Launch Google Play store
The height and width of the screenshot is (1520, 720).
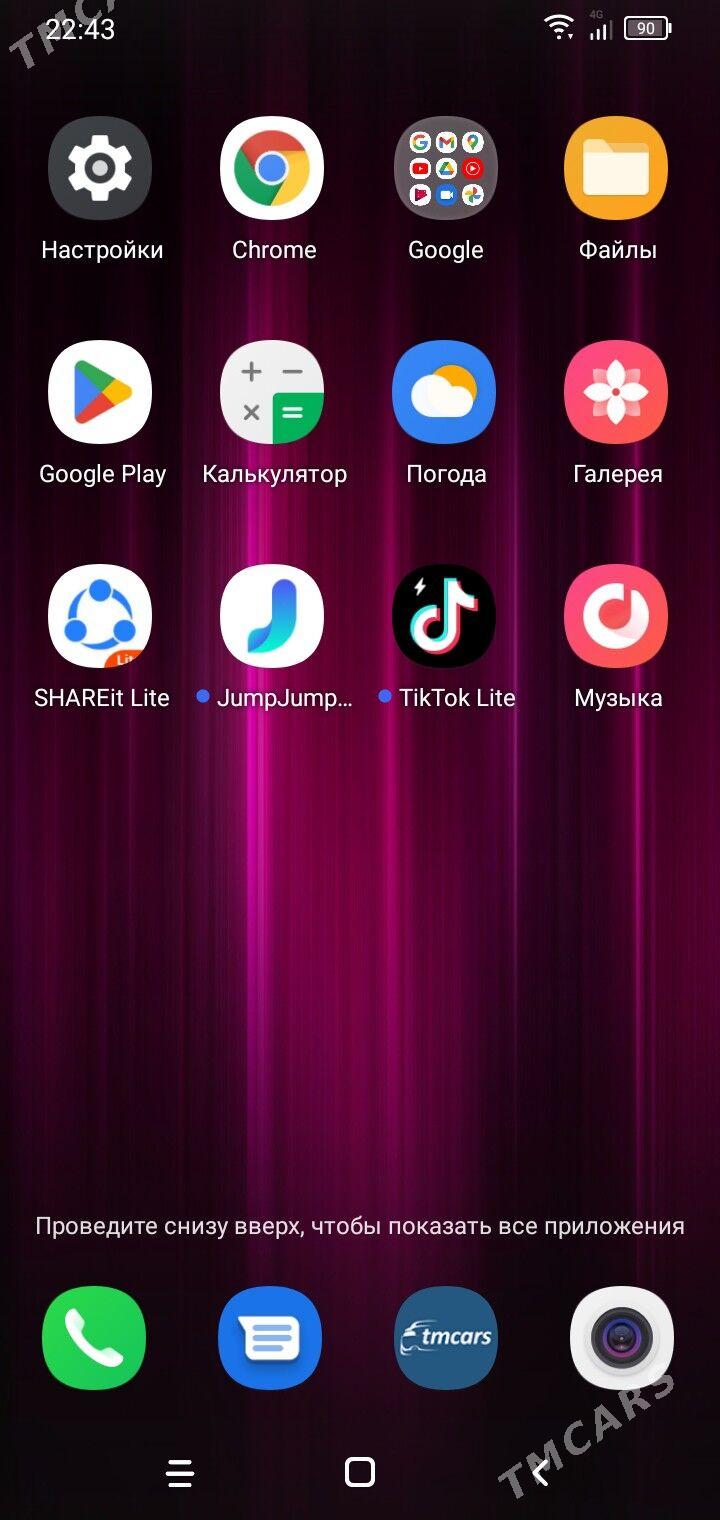[100, 392]
